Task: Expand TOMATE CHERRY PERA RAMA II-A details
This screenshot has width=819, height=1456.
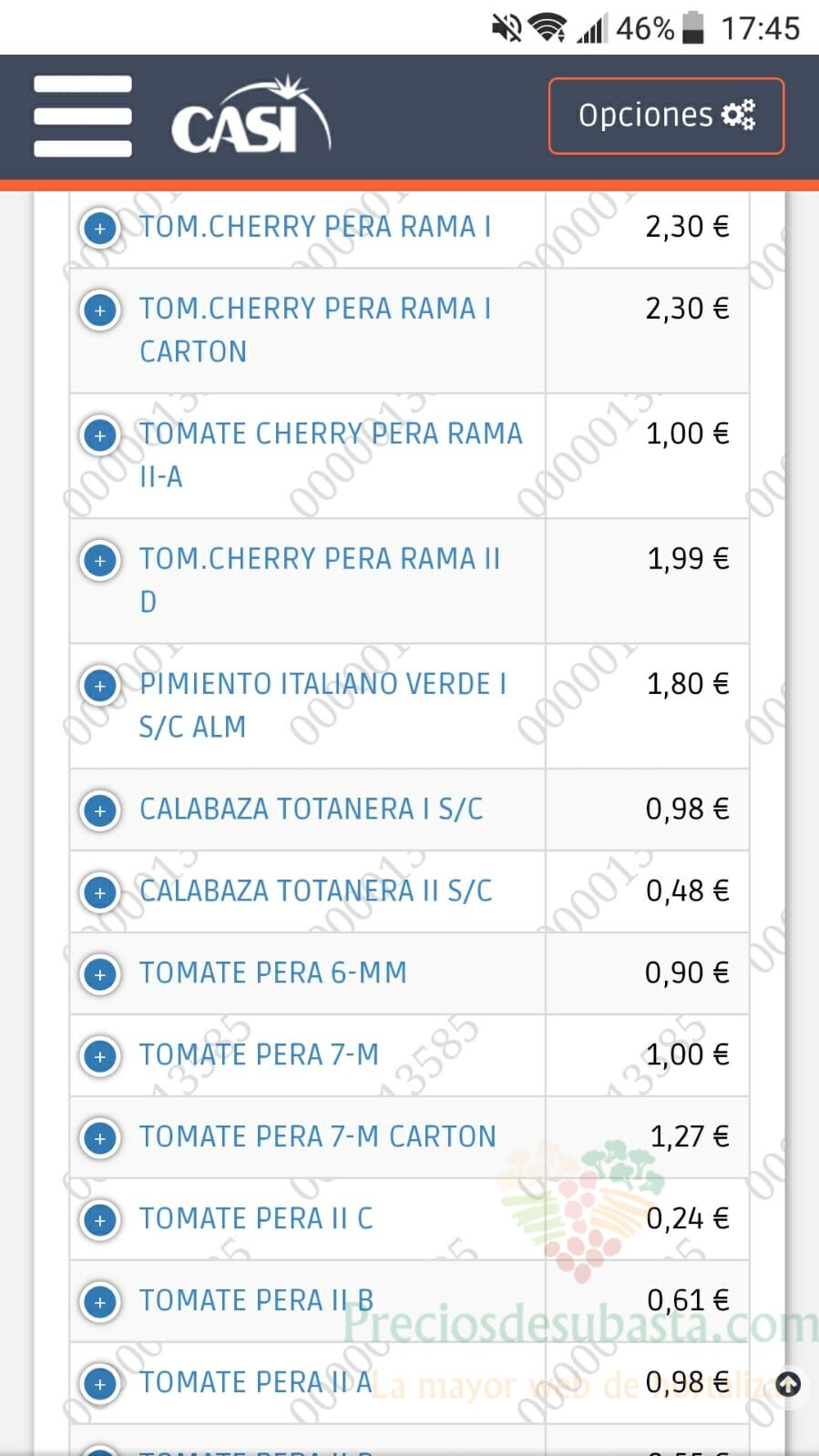Action: click(100, 435)
